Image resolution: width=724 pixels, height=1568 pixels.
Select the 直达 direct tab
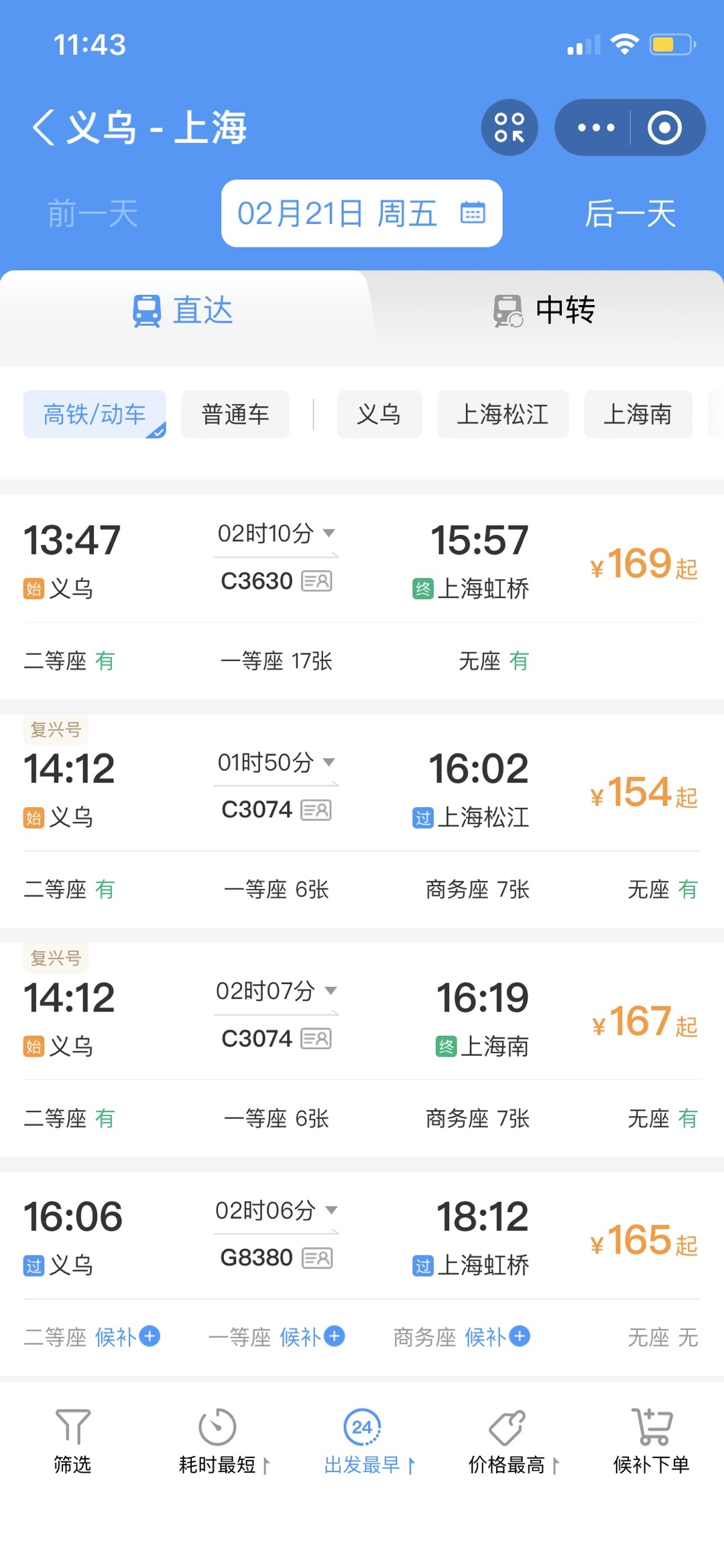pyautogui.click(x=182, y=310)
